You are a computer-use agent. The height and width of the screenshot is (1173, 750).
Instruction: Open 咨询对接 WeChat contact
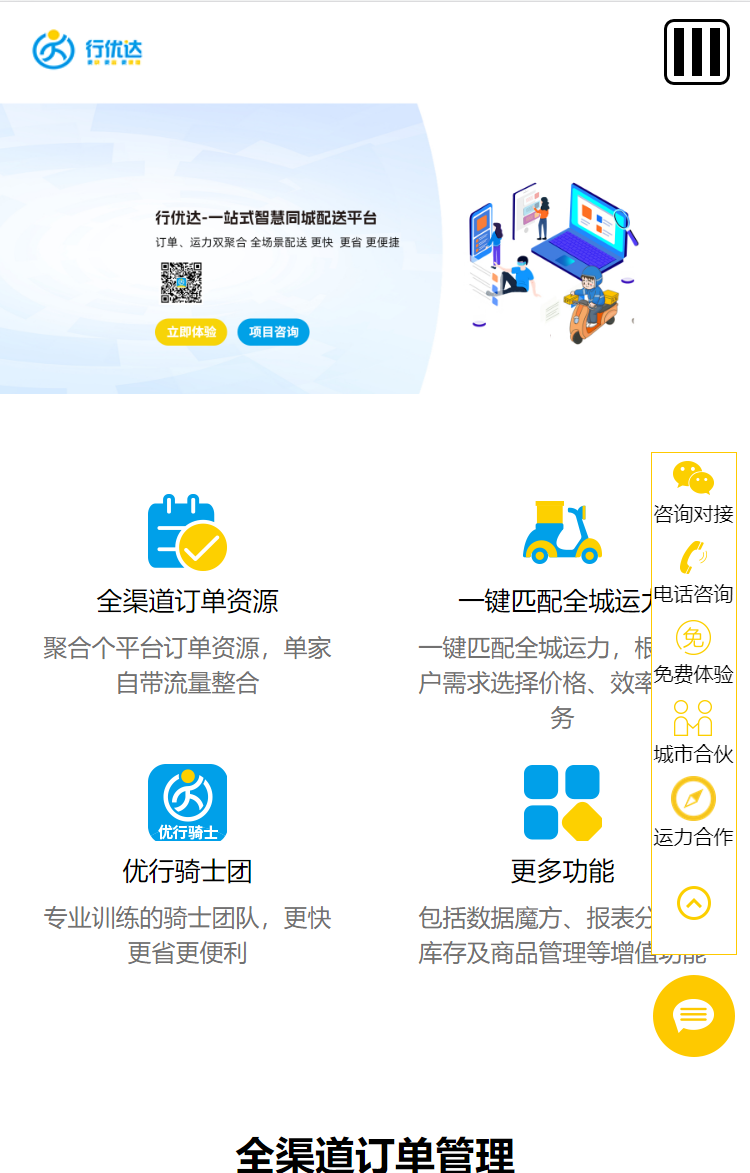pos(693,494)
